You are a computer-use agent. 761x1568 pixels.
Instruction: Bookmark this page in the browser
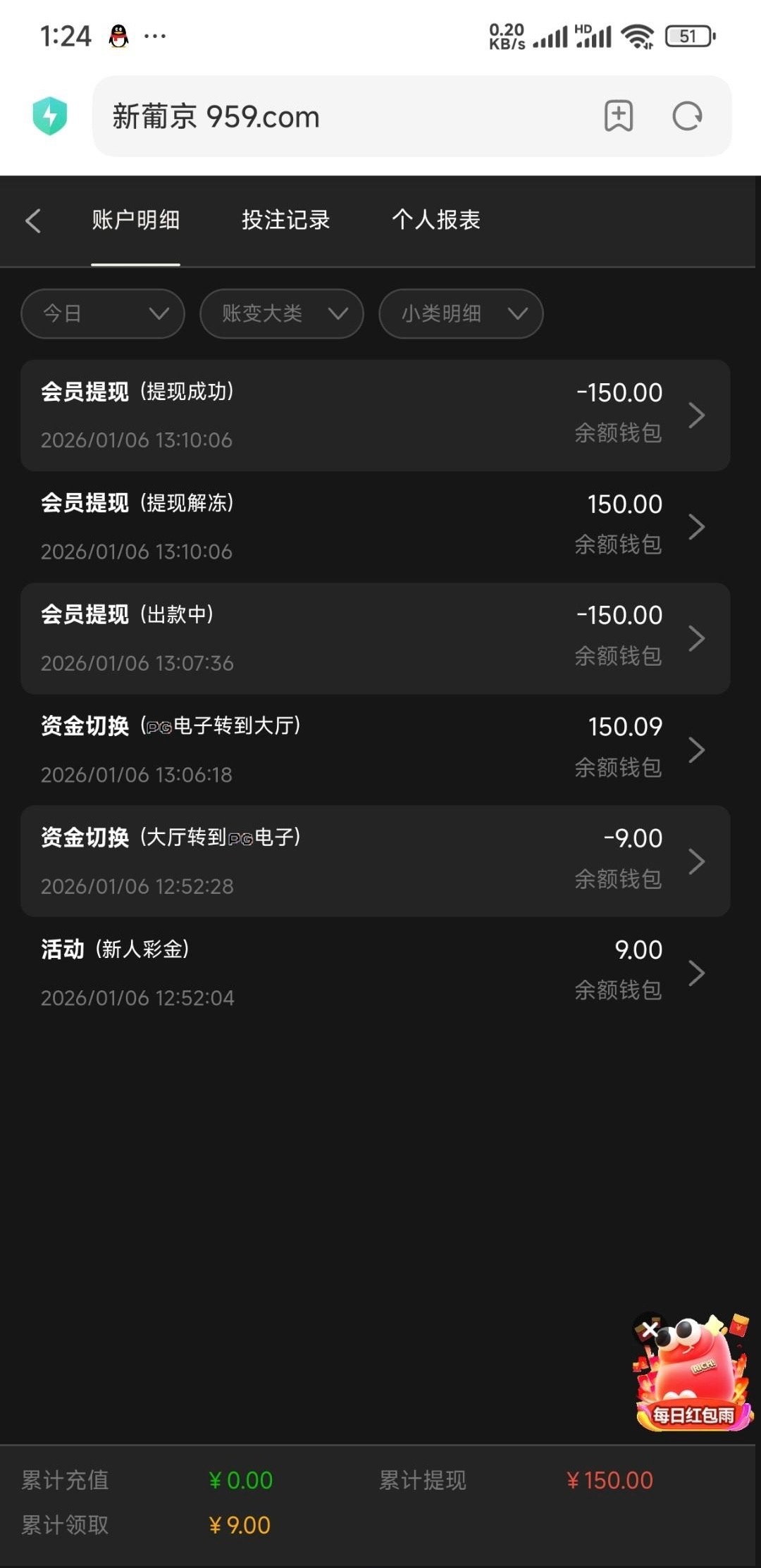click(x=619, y=116)
